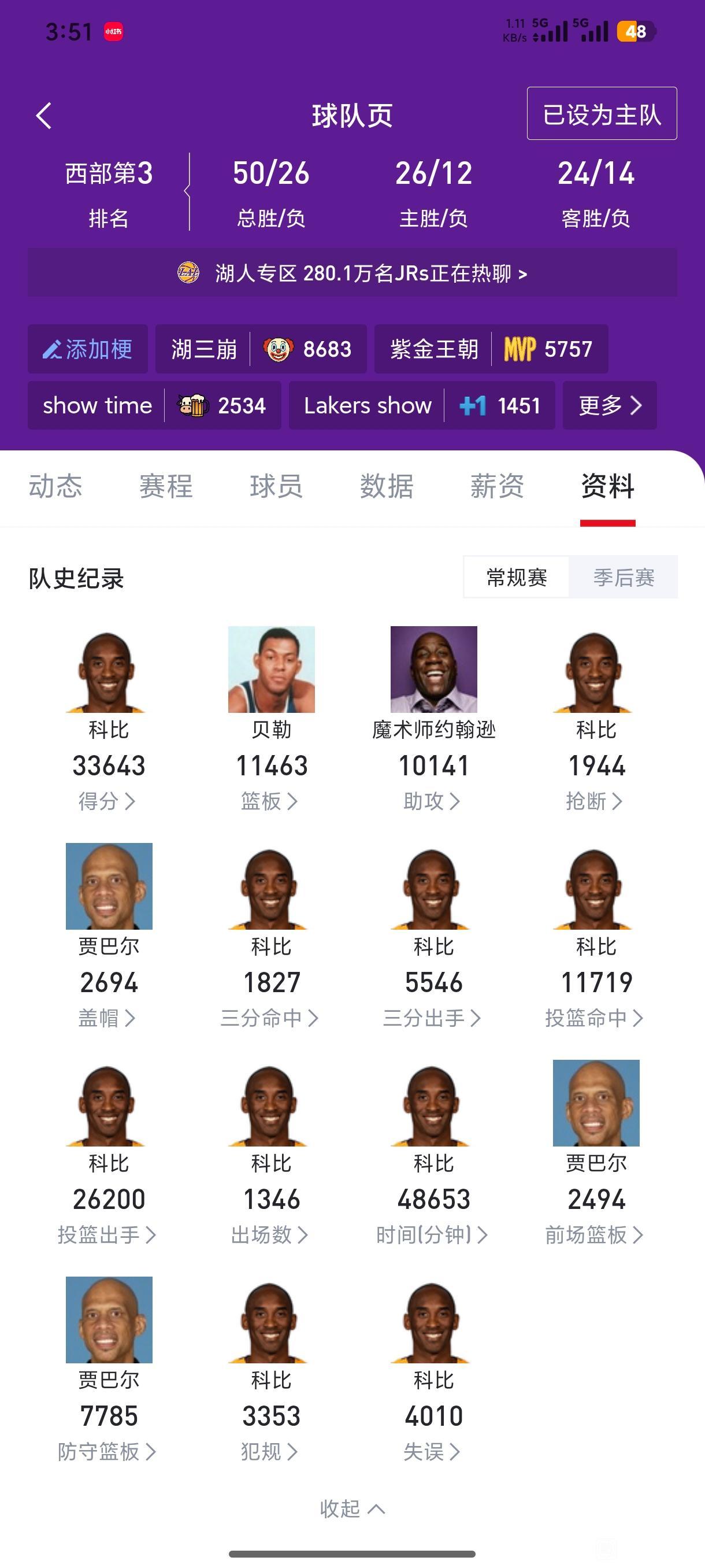Image resolution: width=705 pixels, height=1568 pixels.
Task: Click the pen icon on 添加梗
Action: [x=54, y=349]
